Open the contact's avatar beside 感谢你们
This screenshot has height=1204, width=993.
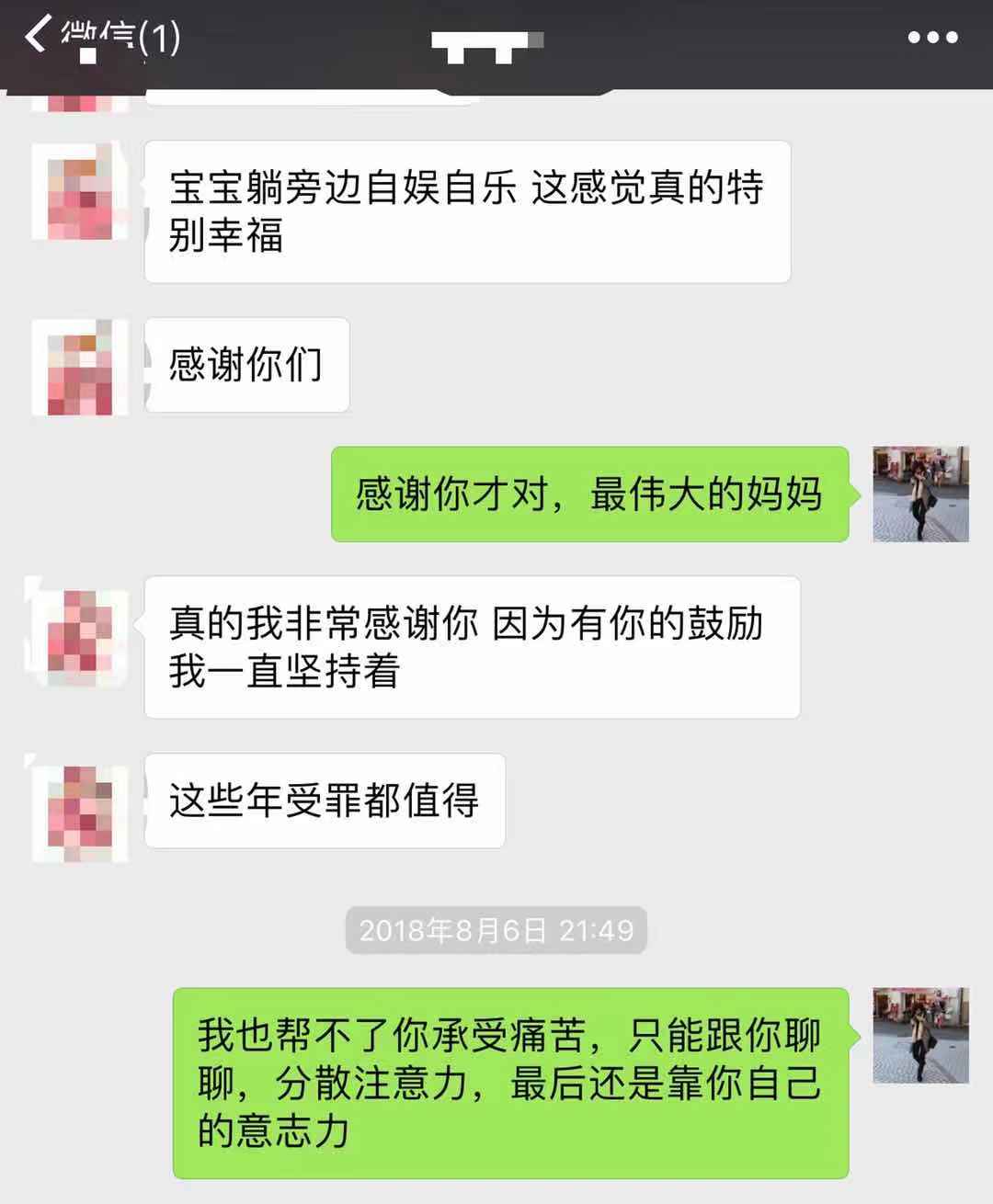(80, 367)
